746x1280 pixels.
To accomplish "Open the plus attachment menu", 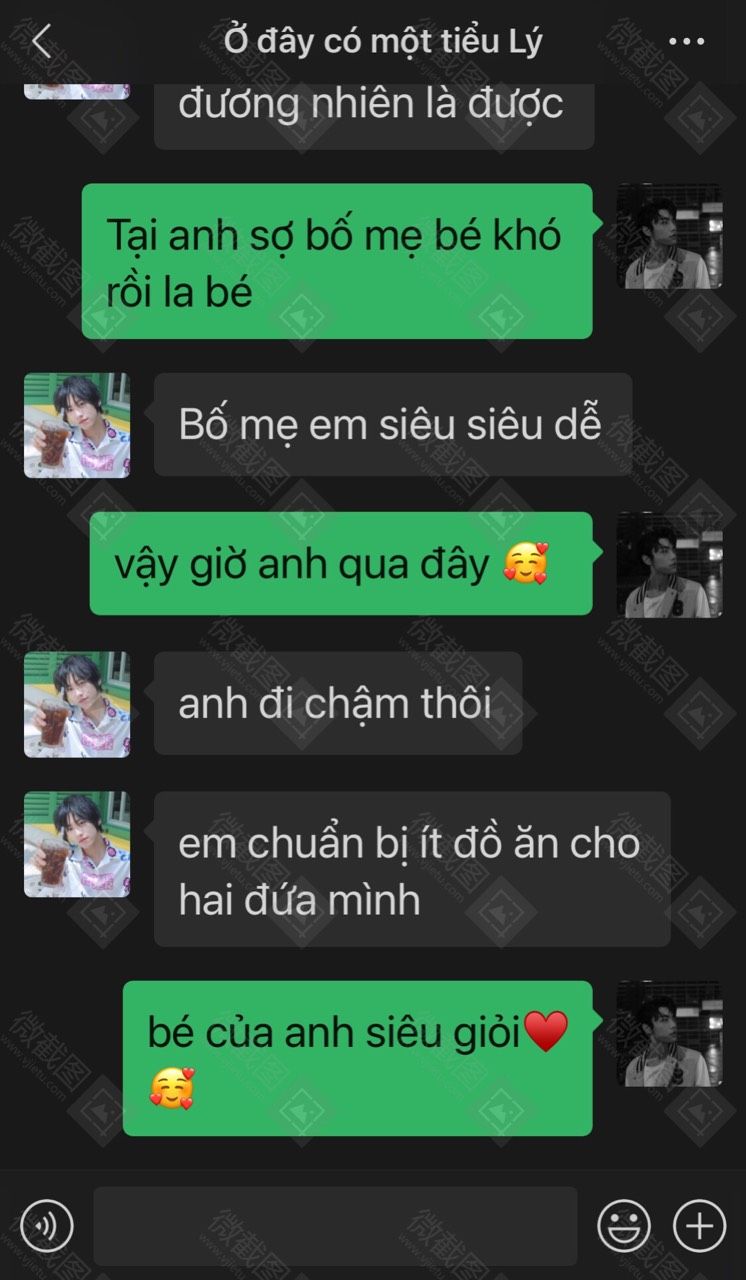I will pos(699,1225).
